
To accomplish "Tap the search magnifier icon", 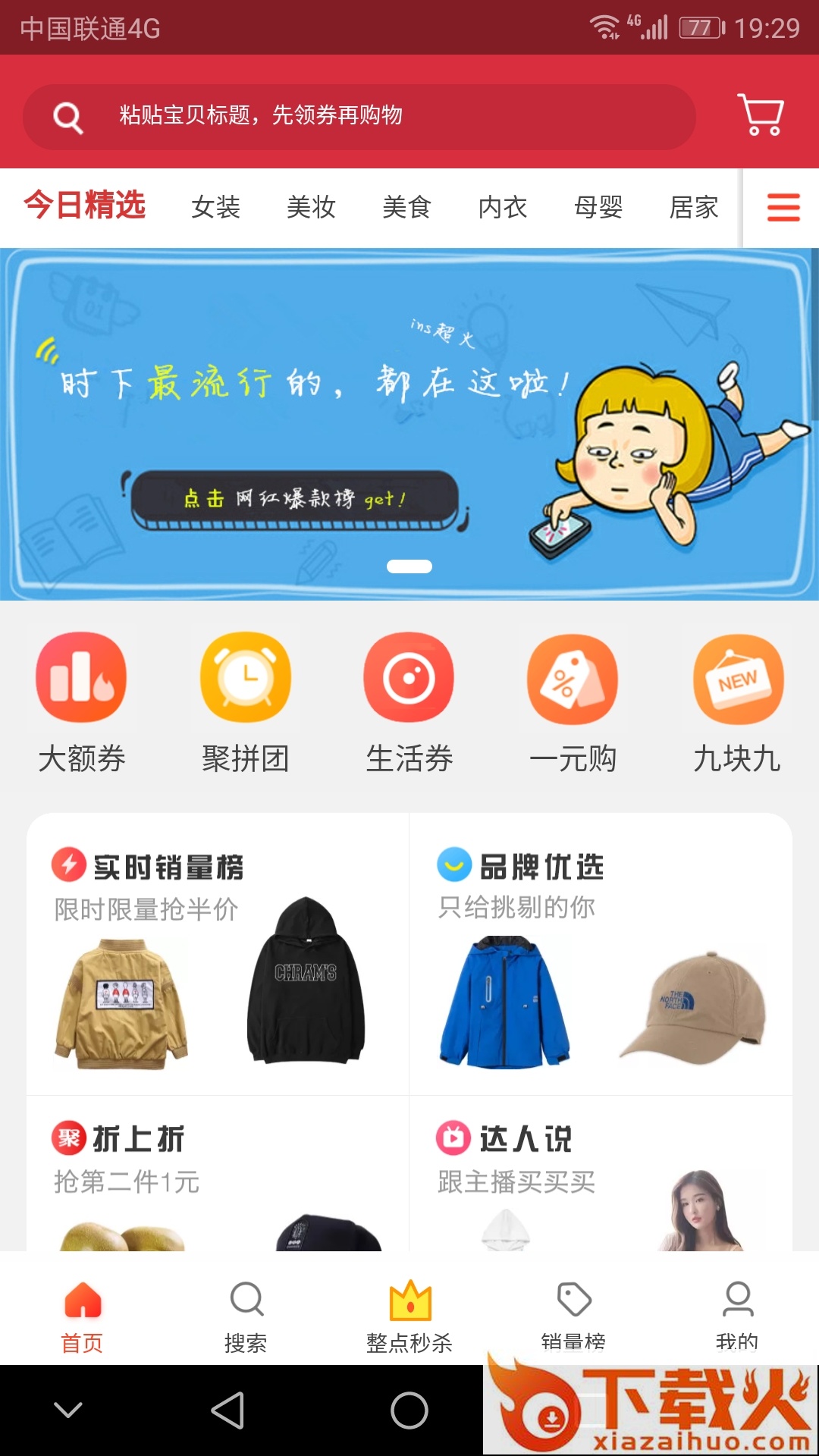I will click(x=244, y=1298).
